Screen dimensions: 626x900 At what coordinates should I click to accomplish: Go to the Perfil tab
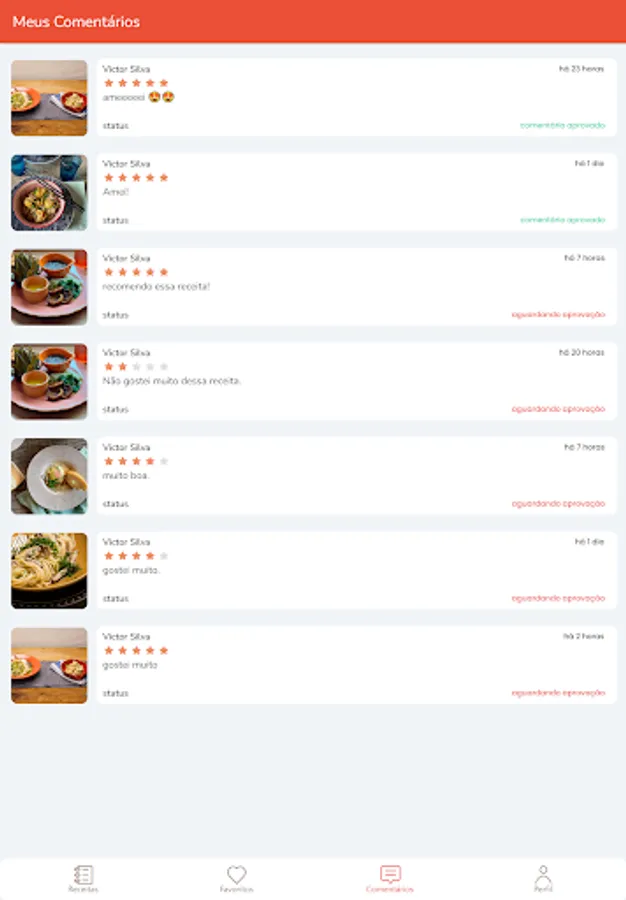pos(543,878)
